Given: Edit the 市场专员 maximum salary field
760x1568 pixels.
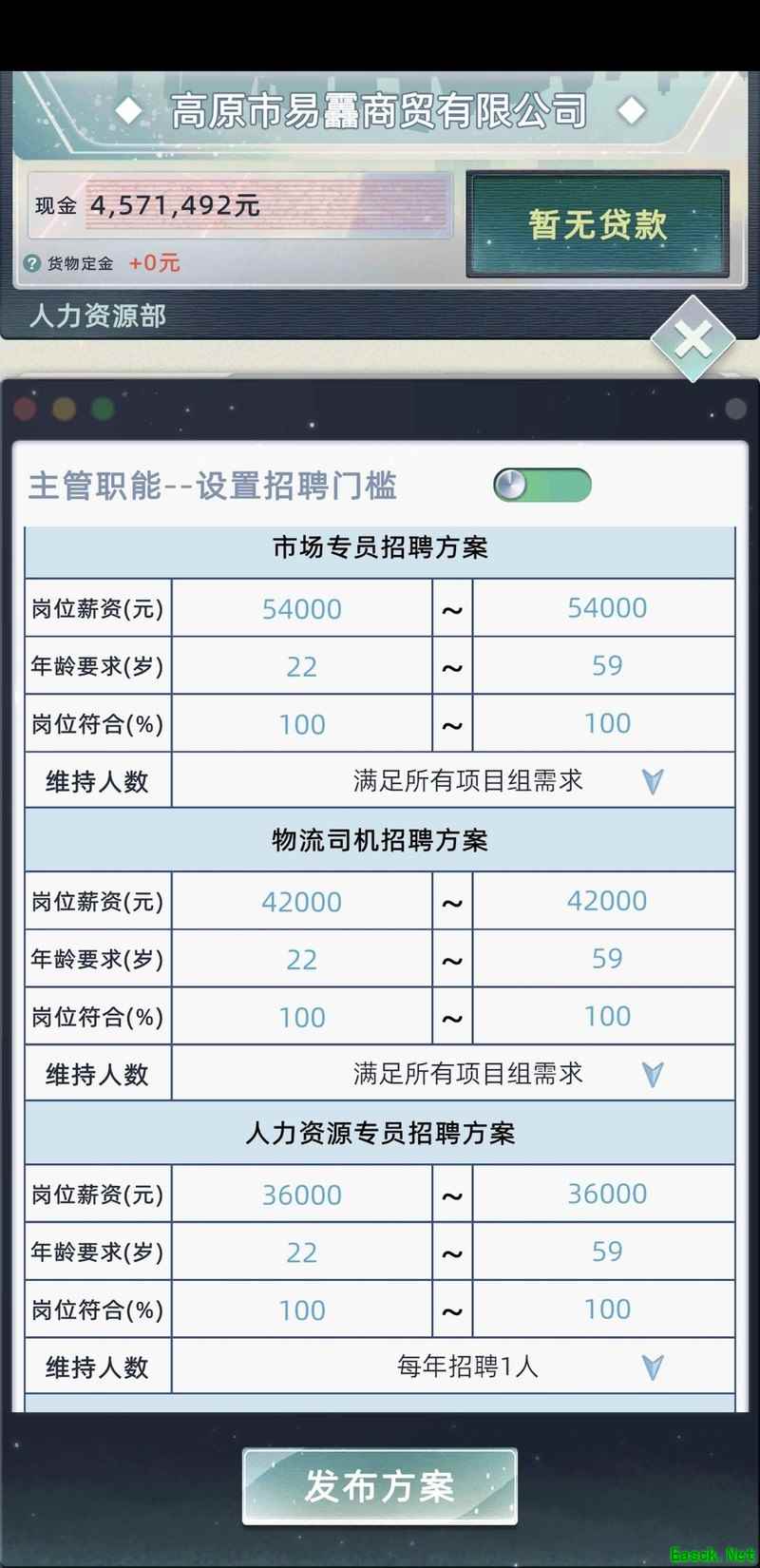Looking at the screenshot, I should [x=606, y=608].
